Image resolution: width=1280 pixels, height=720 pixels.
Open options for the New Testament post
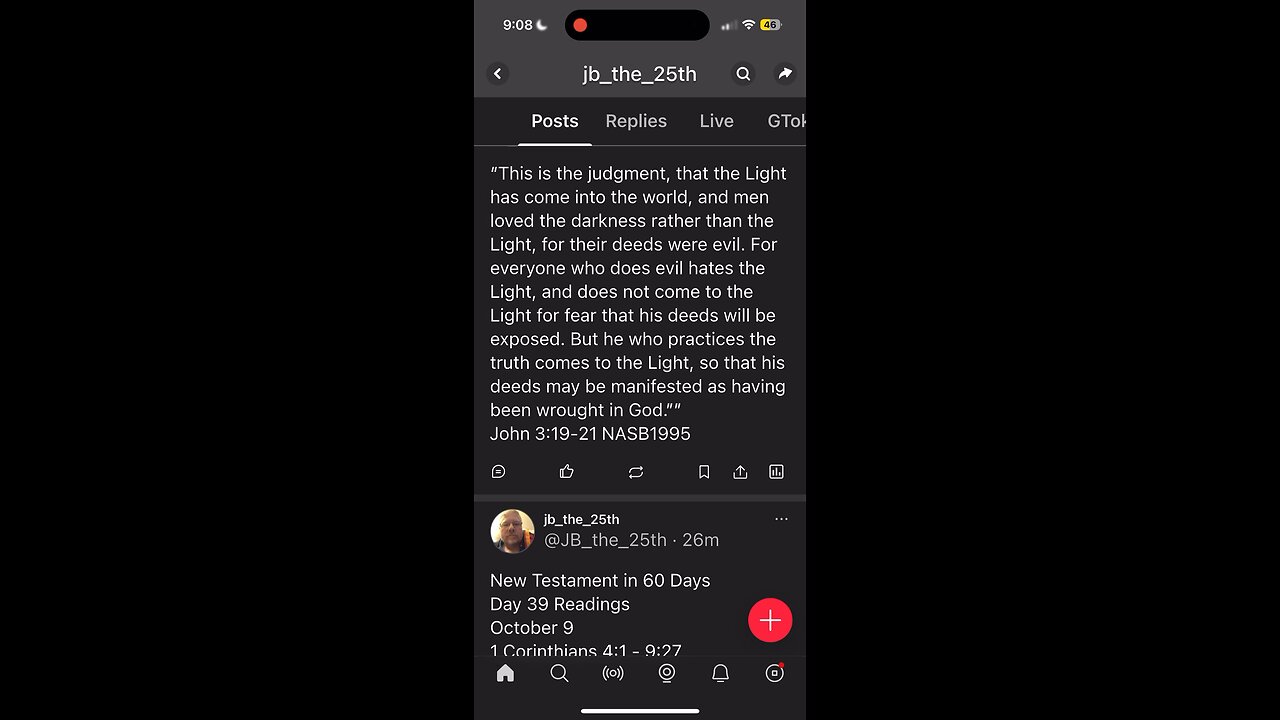[x=781, y=519]
